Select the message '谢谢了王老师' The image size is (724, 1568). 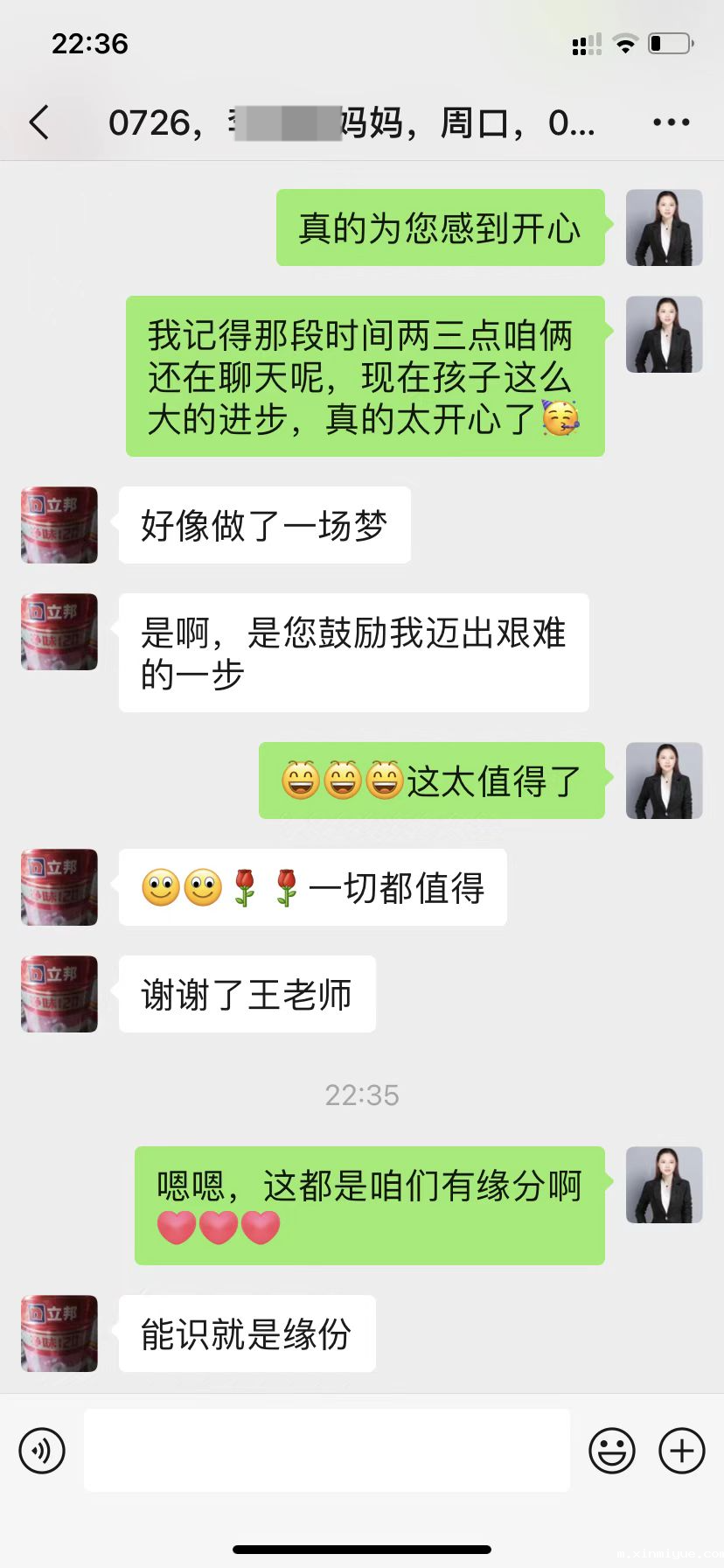tap(246, 994)
